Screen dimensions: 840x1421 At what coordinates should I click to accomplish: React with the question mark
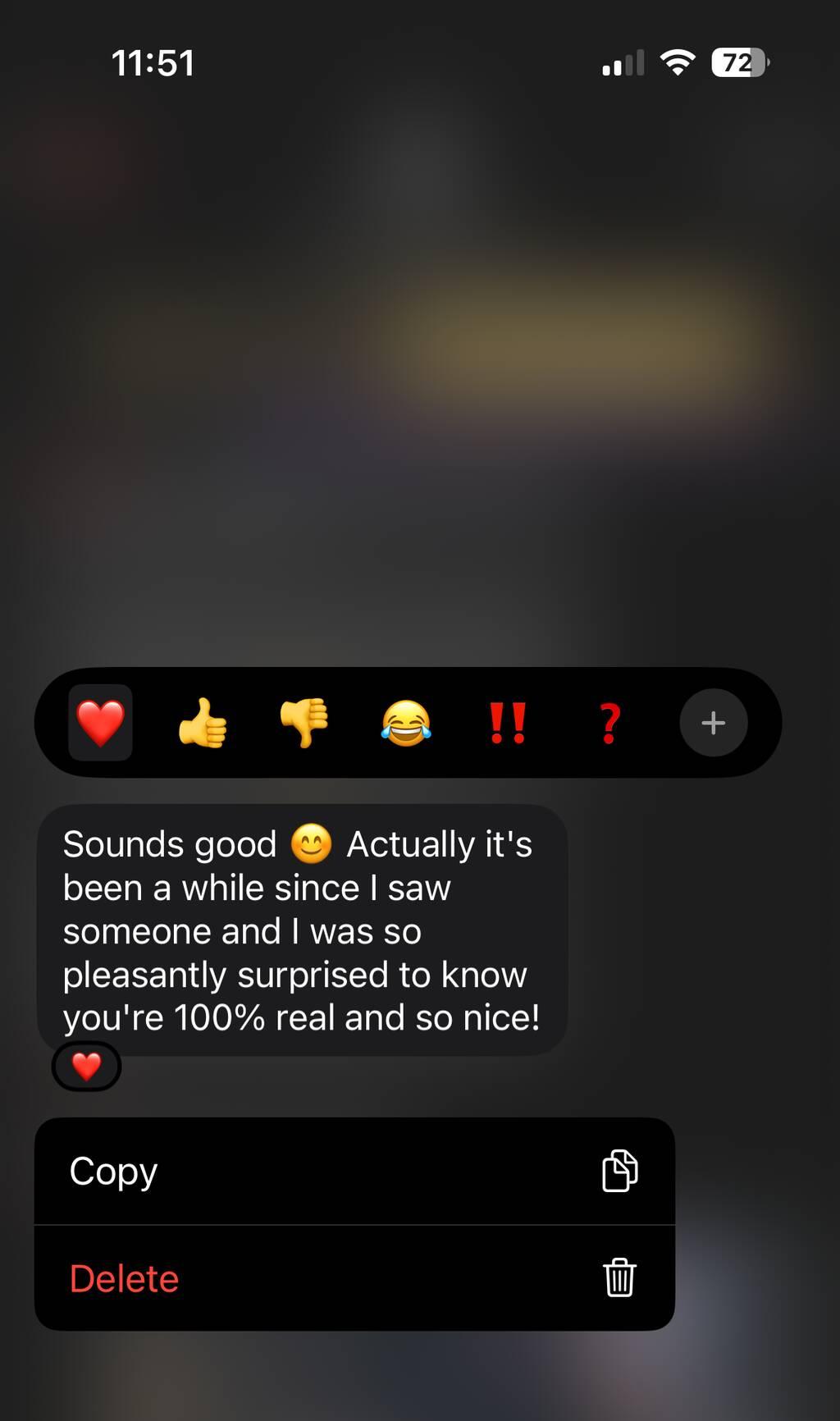tap(609, 723)
